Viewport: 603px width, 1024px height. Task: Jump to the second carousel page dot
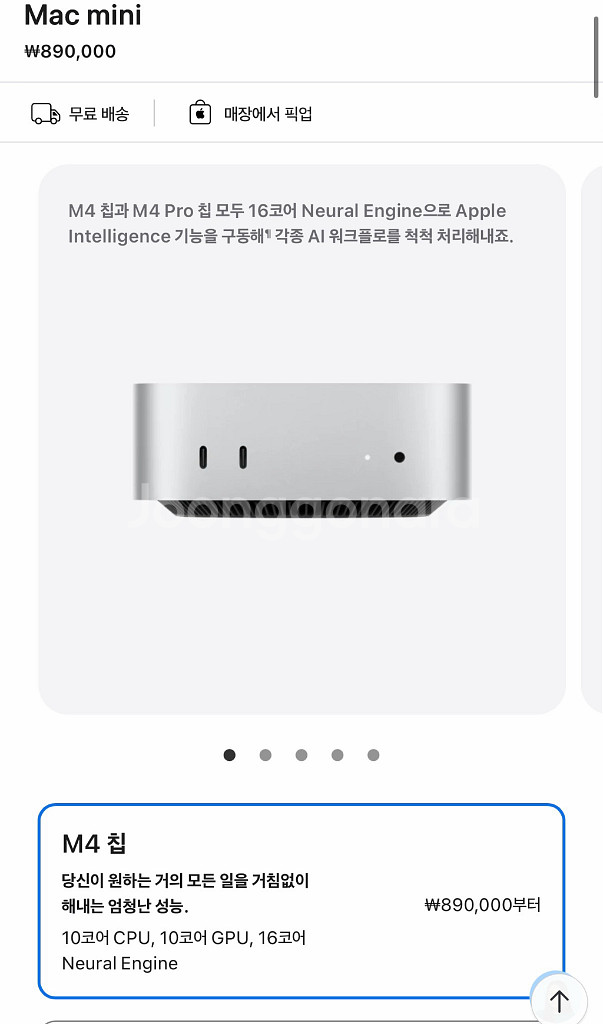pyautogui.click(x=265, y=755)
